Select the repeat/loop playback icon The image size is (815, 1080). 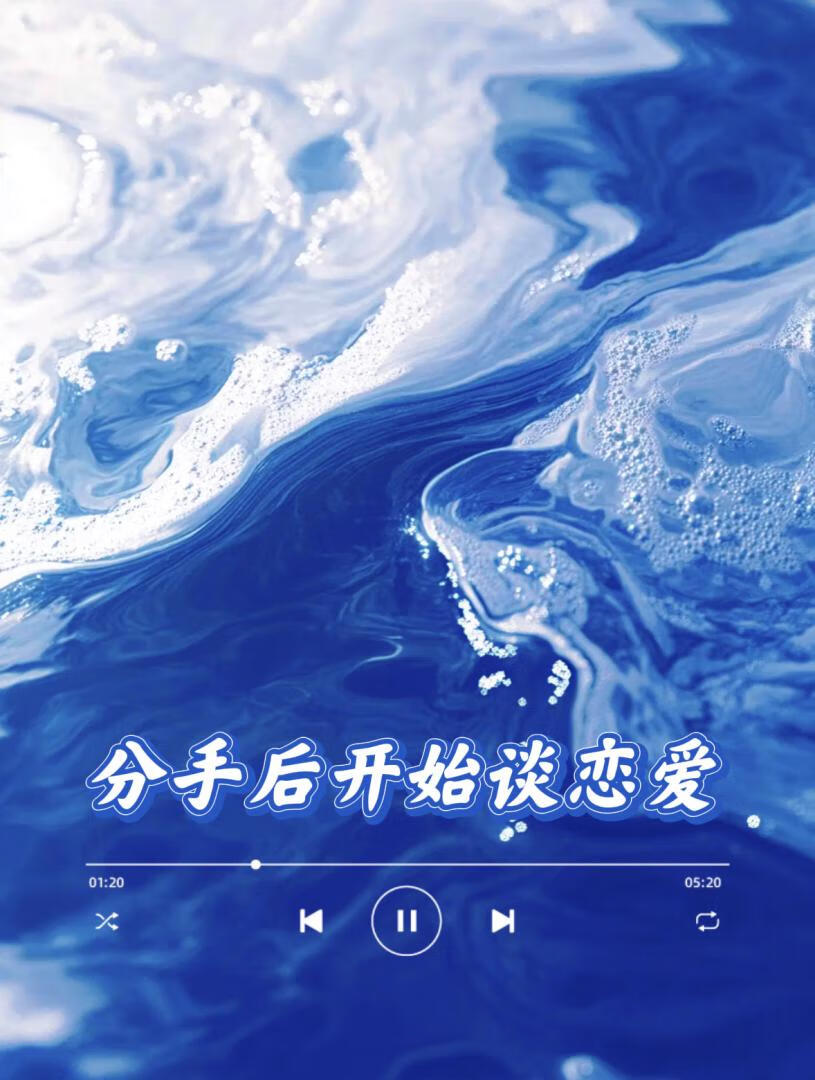pos(709,922)
